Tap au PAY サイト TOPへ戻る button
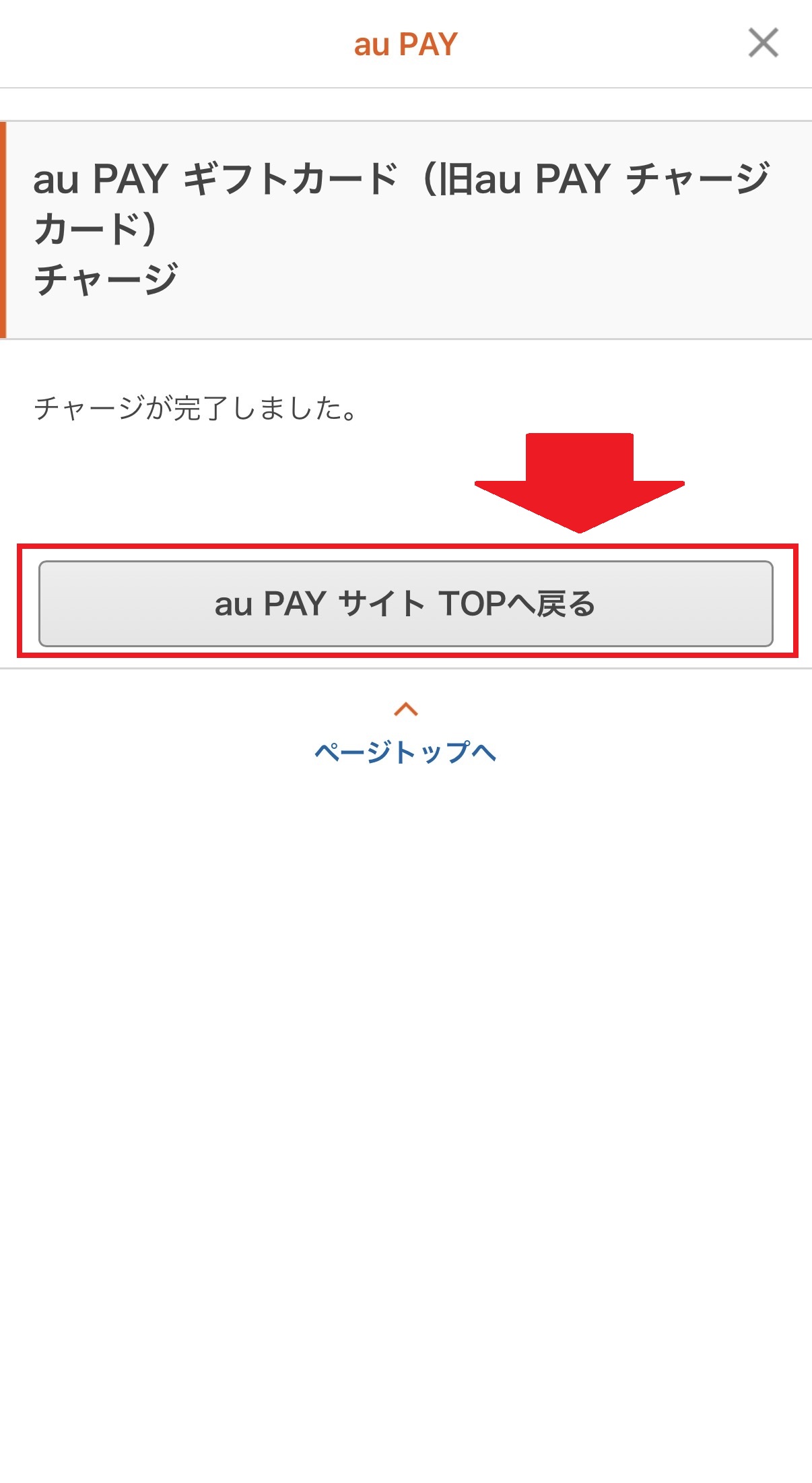The image size is (812, 1483). coord(405,603)
